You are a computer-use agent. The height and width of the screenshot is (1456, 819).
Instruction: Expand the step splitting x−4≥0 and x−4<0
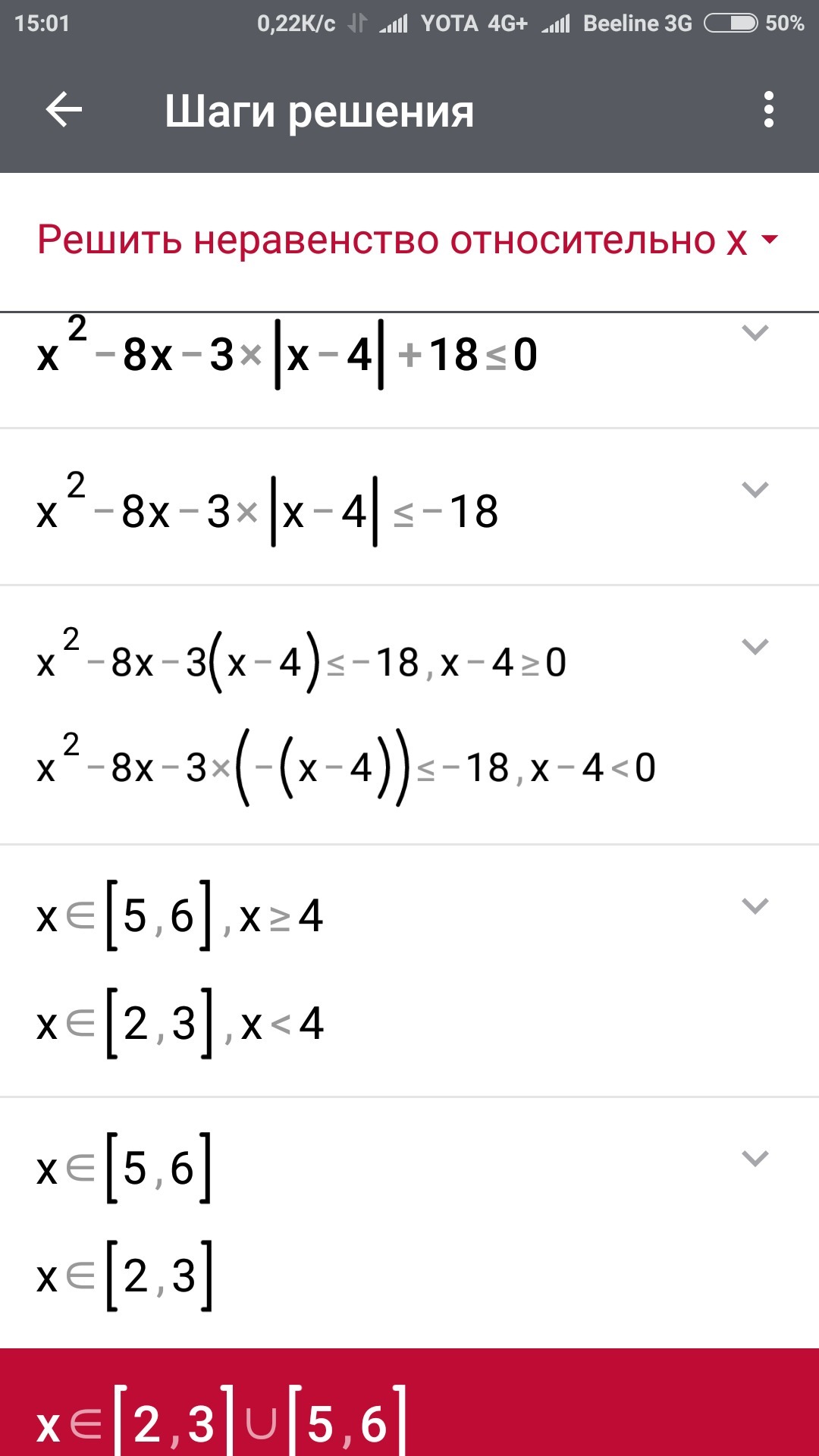tap(755, 647)
